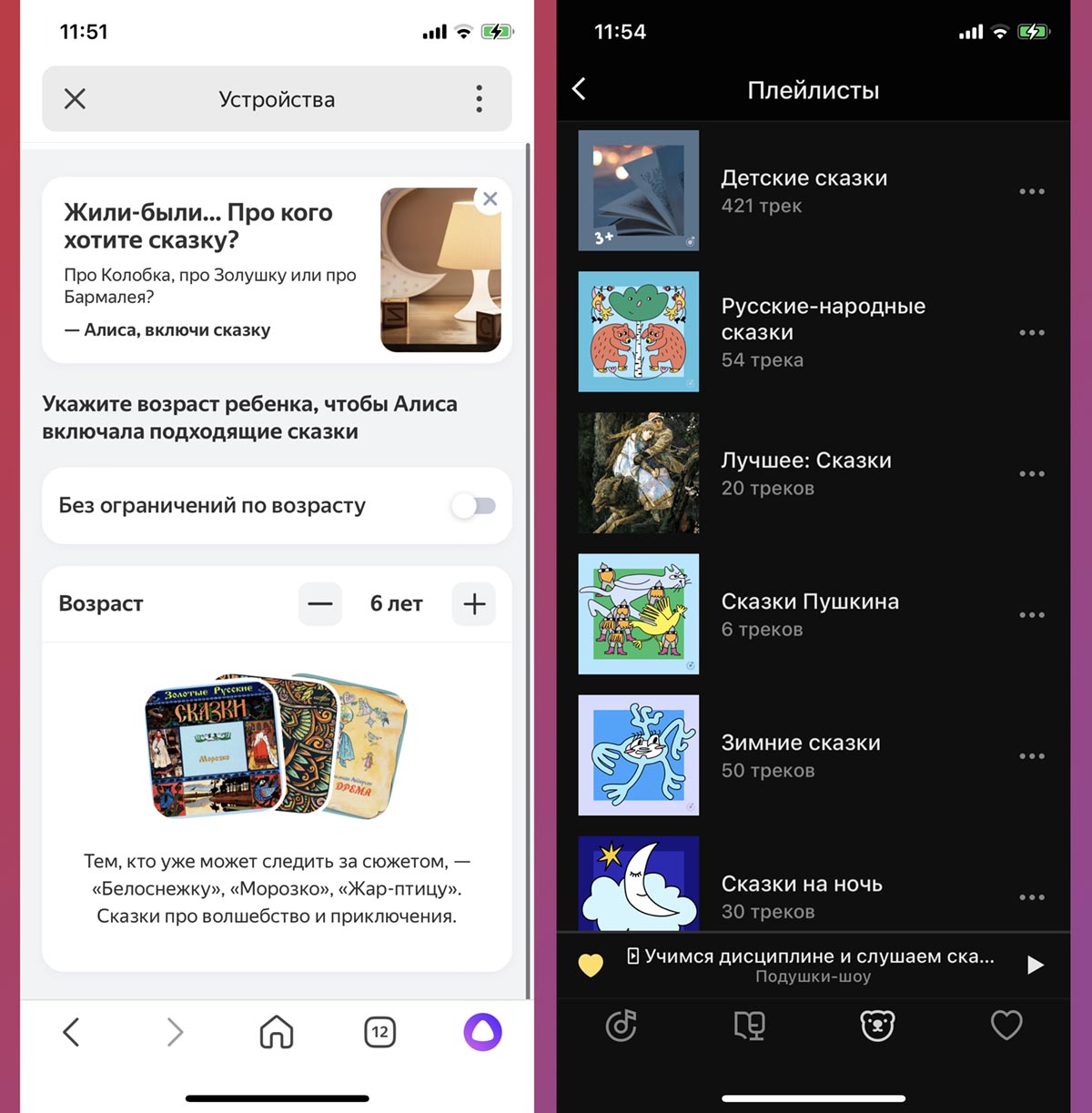Switch to the kids bear tab

[877, 1026]
